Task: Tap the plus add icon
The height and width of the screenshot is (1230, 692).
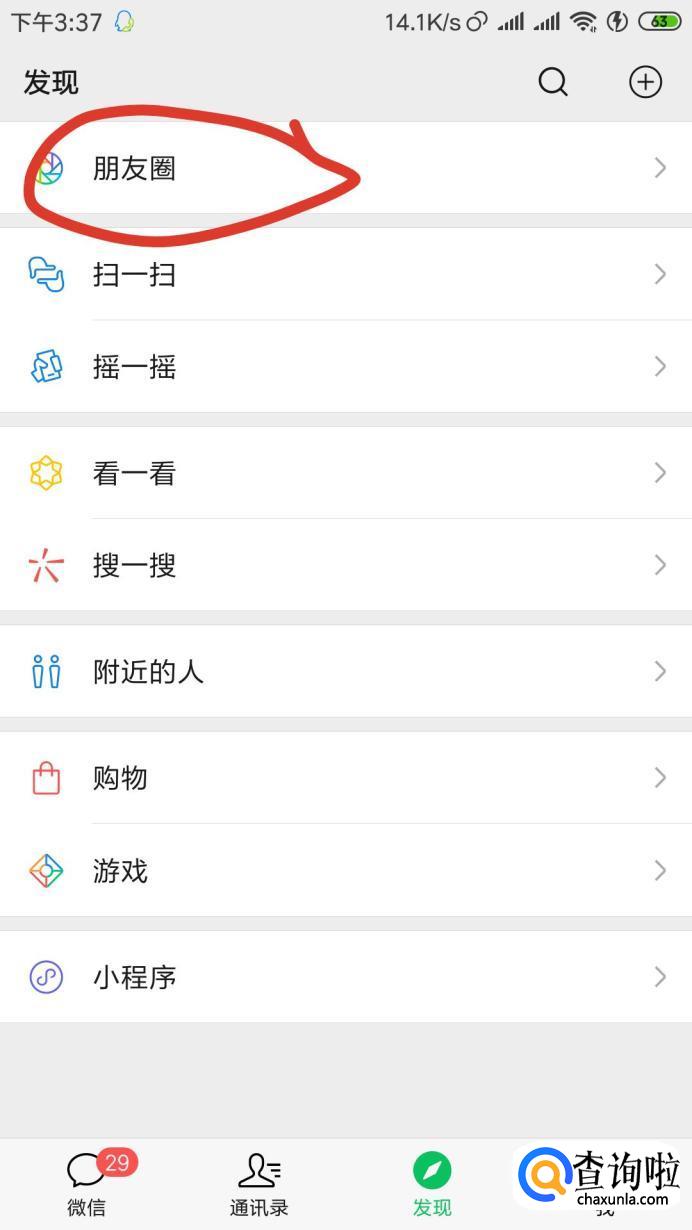Action: (x=645, y=82)
